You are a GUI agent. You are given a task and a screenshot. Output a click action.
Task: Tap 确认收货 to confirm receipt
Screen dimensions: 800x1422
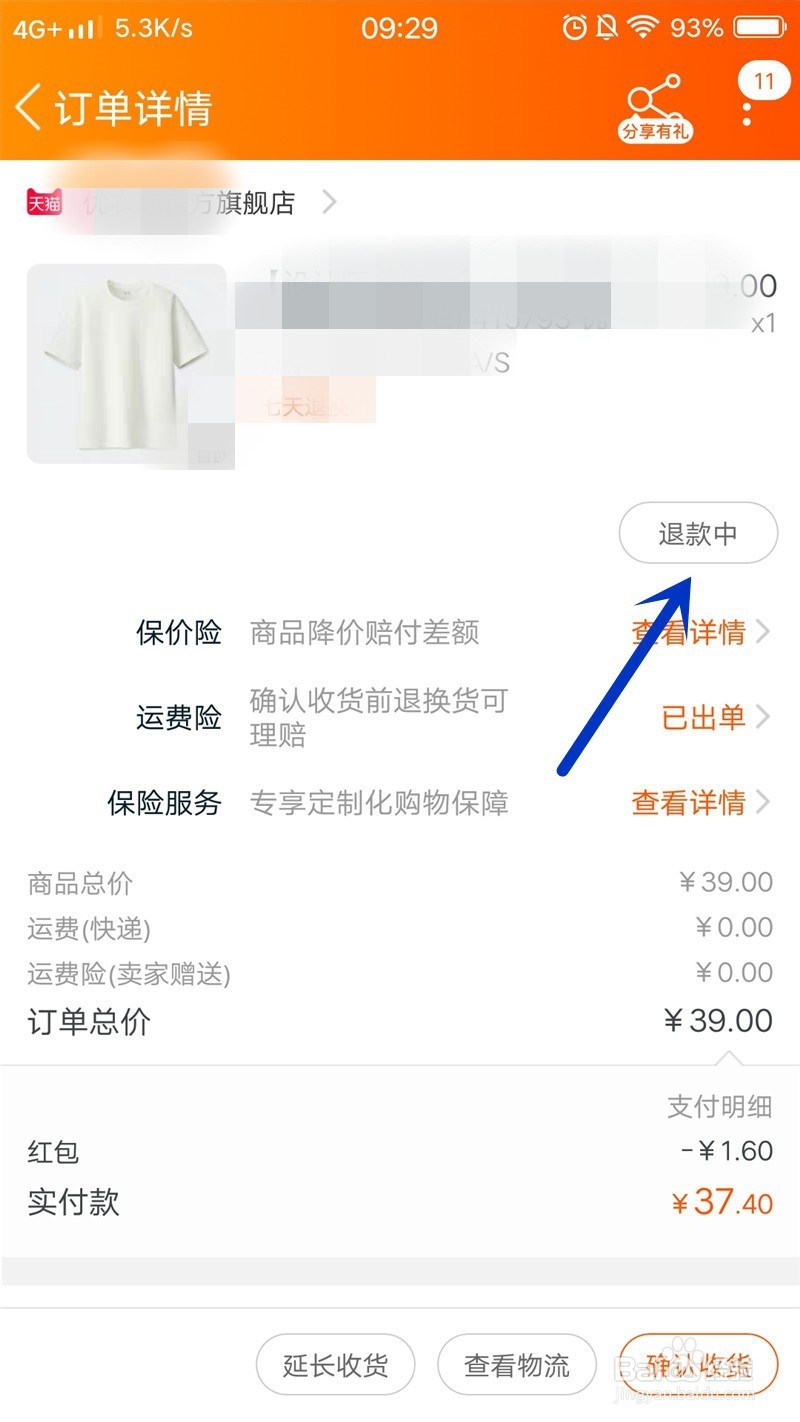[x=699, y=1364]
